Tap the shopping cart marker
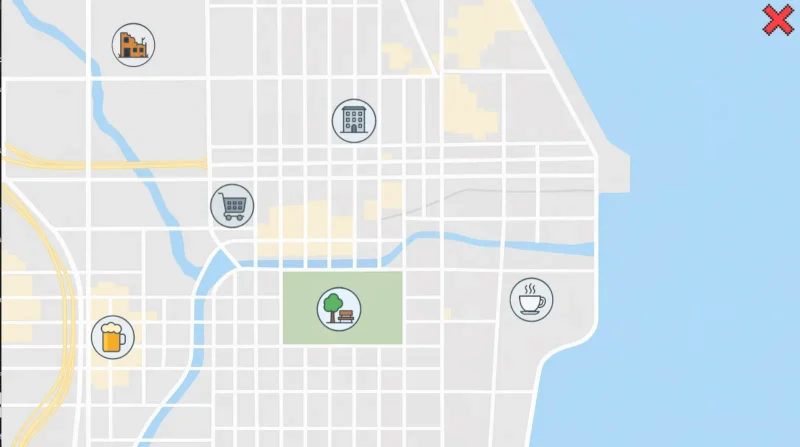 (x=232, y=205)
